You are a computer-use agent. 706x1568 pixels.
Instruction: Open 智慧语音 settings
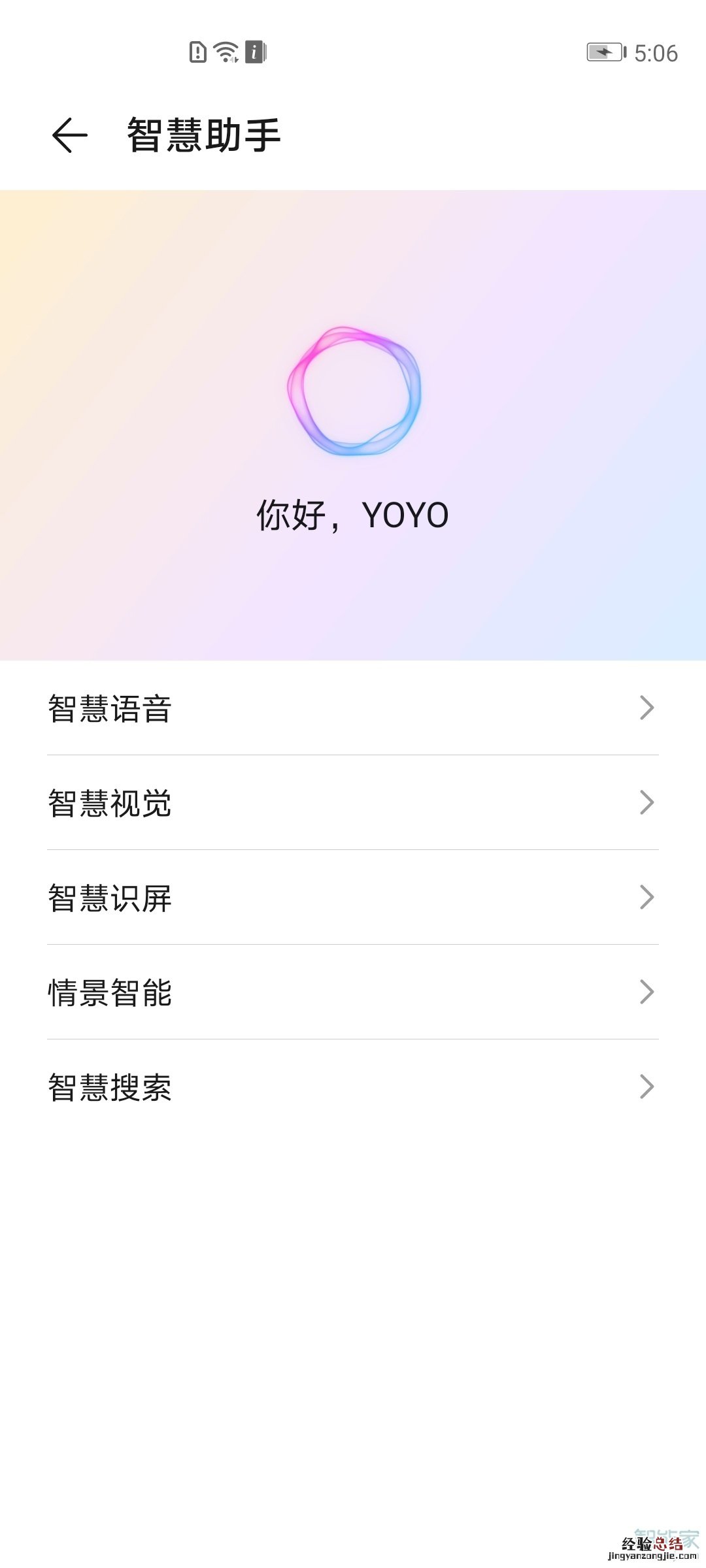pyautogui.click(x=353, y=708)
